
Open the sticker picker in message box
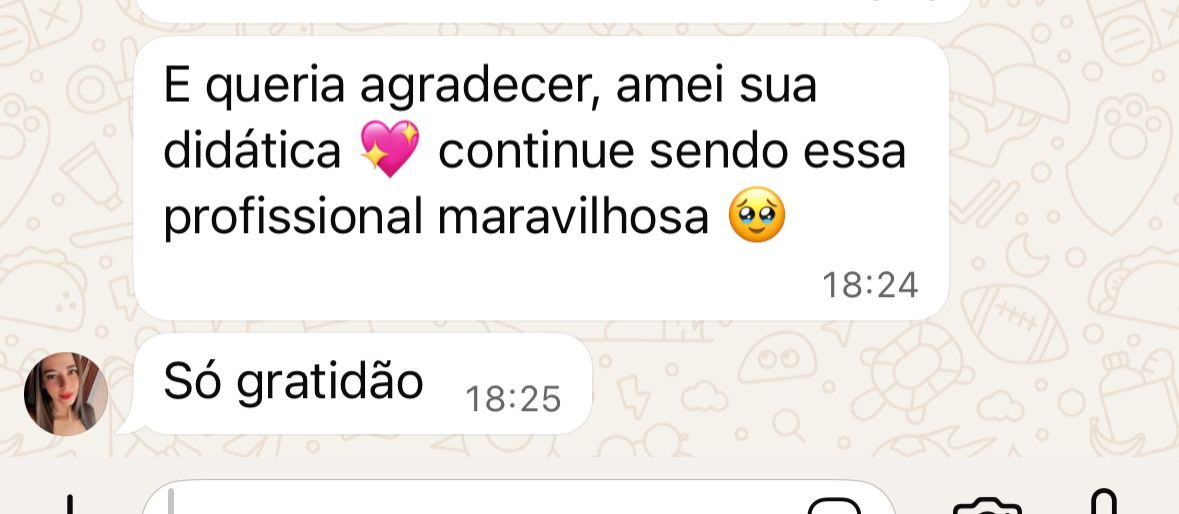tap(833, 505)
